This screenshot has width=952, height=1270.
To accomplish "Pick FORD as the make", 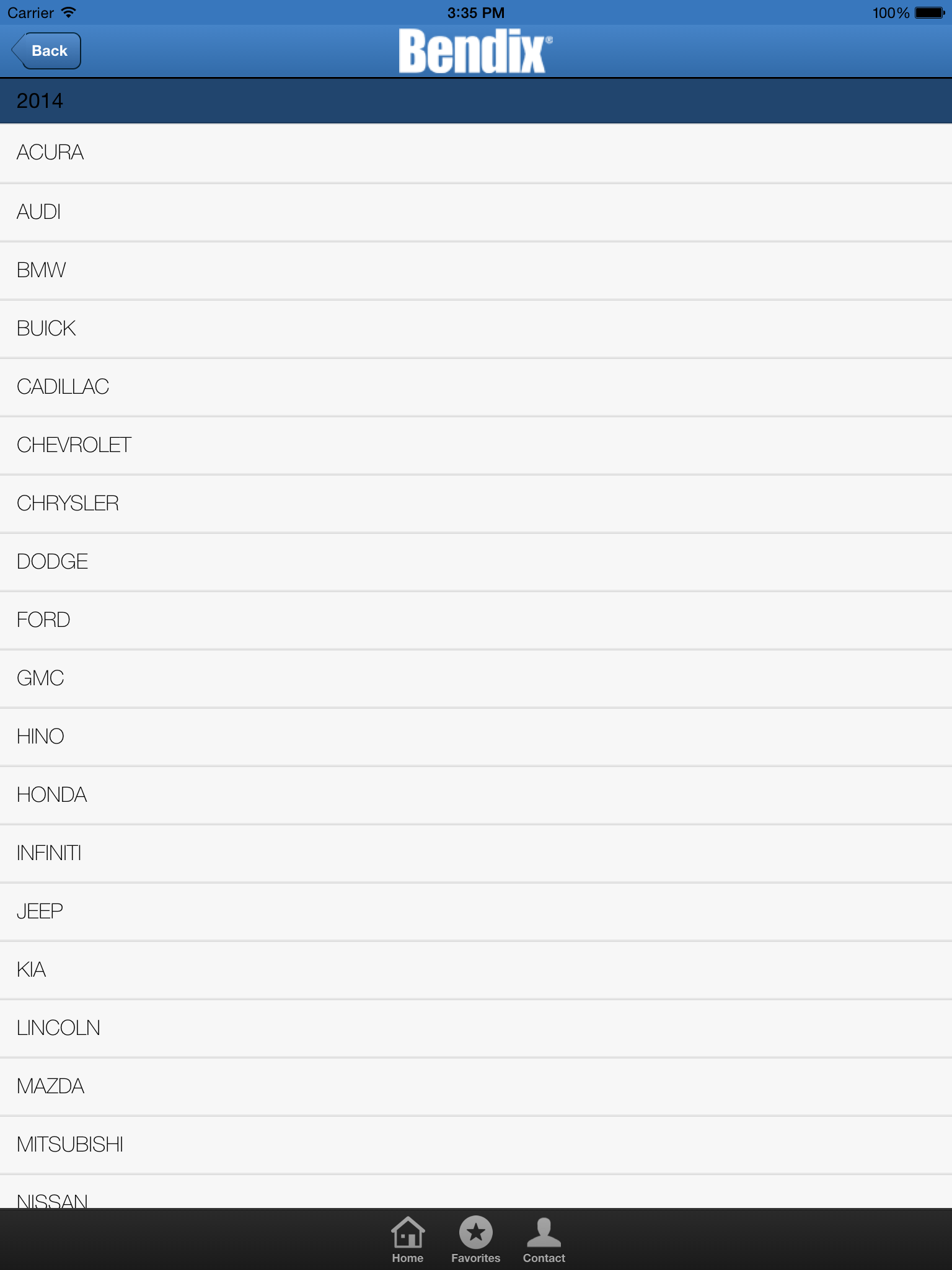I will click(42, 619).
